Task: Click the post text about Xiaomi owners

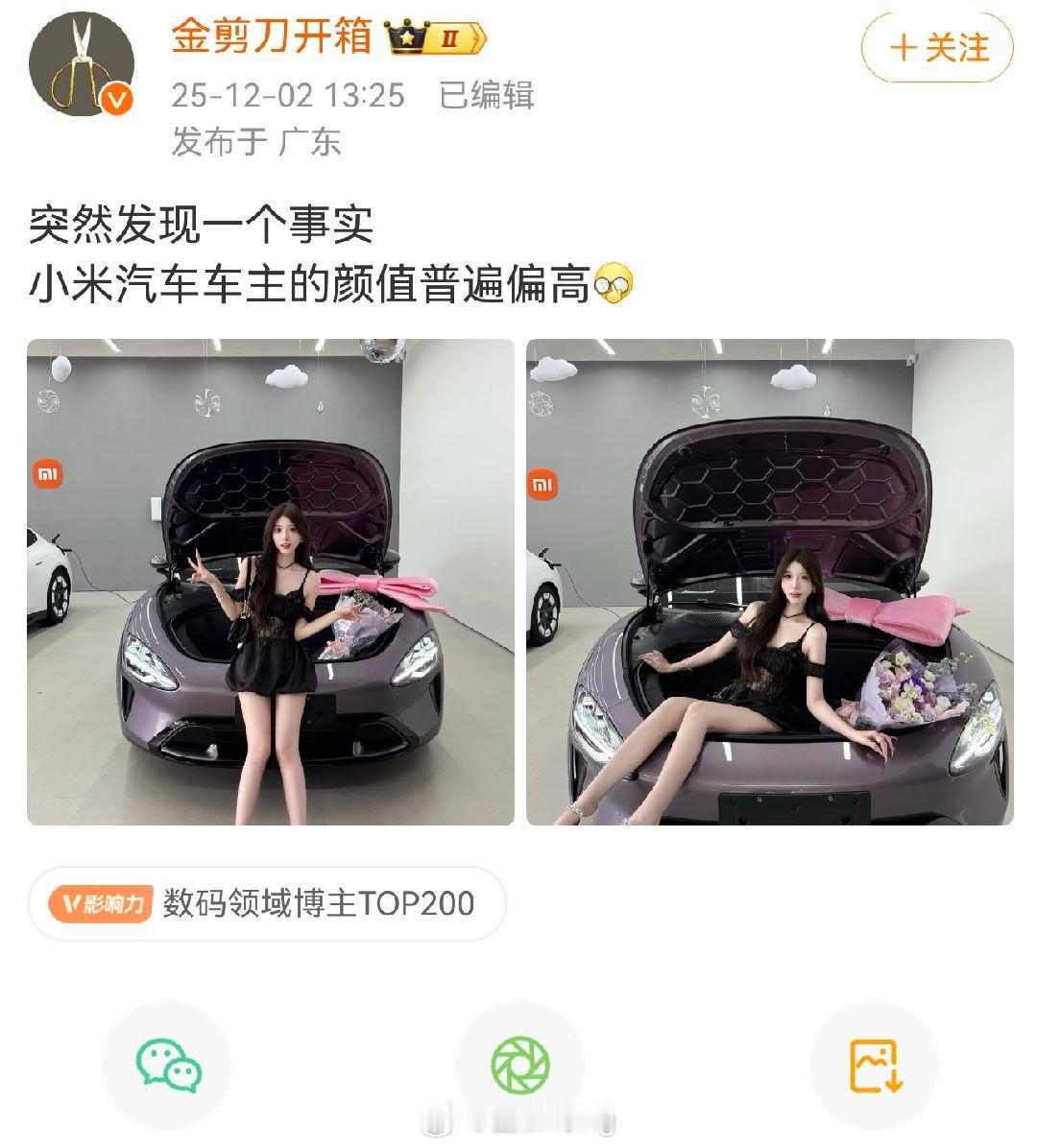Action: pyautogui.click(x=317, y=251)
